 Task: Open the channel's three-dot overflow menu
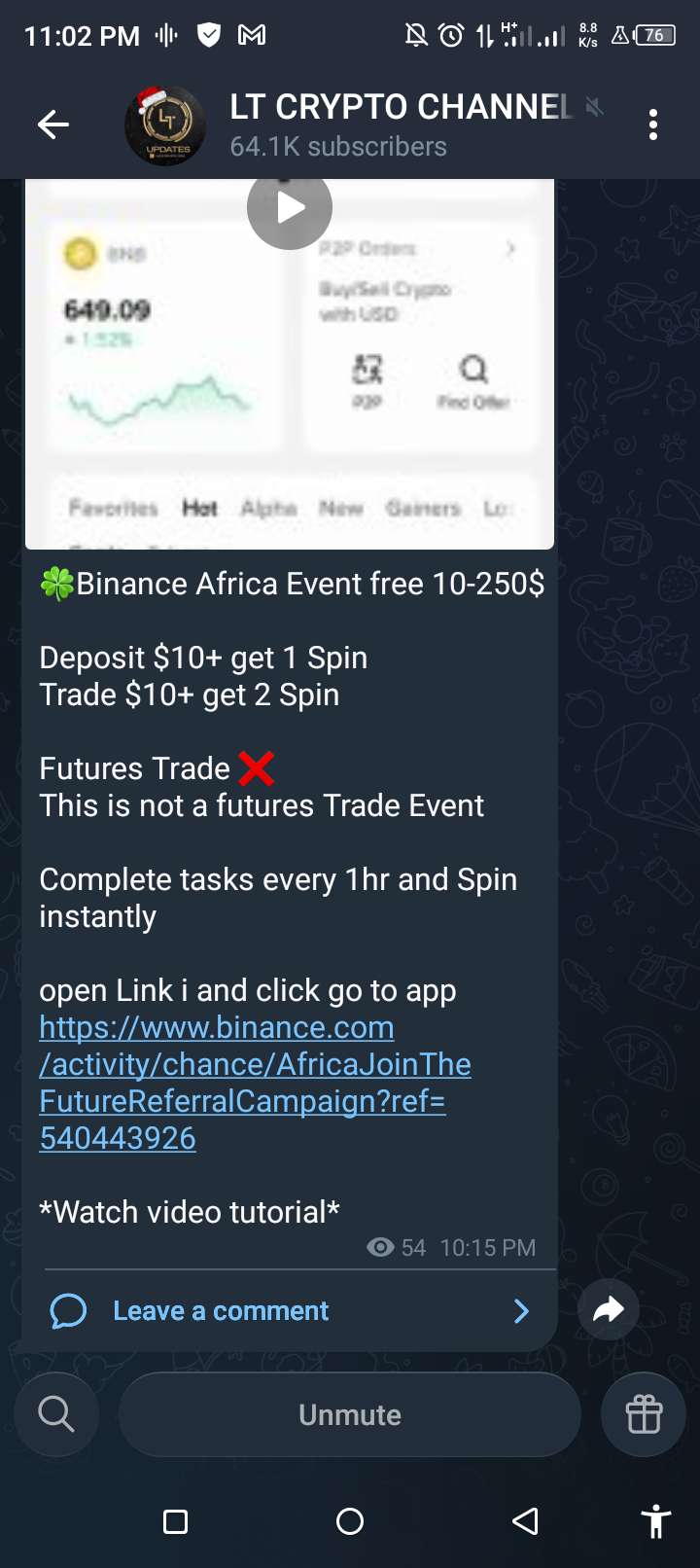pyautogui.click(x=653, y=125)
